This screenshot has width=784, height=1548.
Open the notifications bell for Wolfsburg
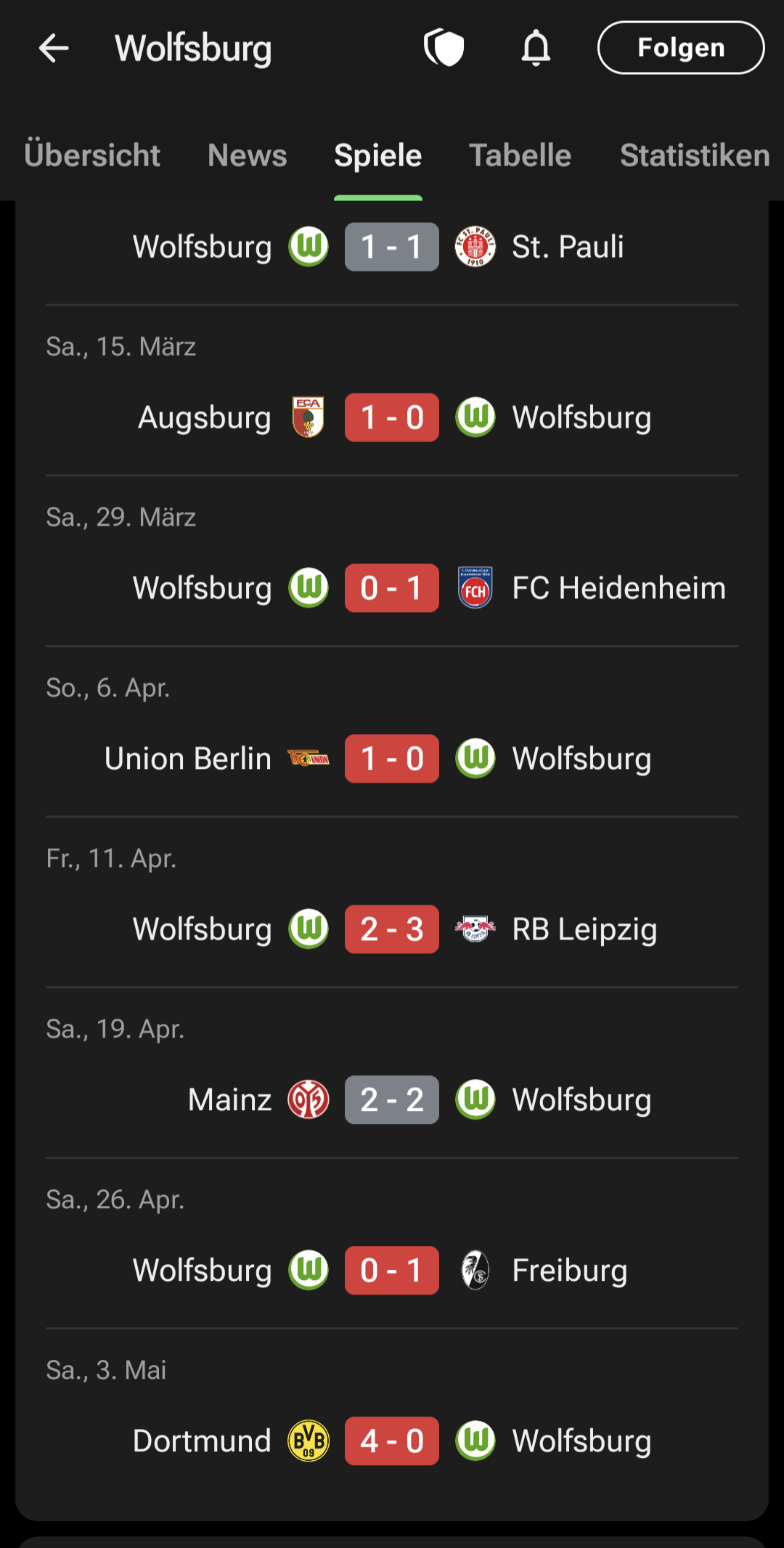536,48
